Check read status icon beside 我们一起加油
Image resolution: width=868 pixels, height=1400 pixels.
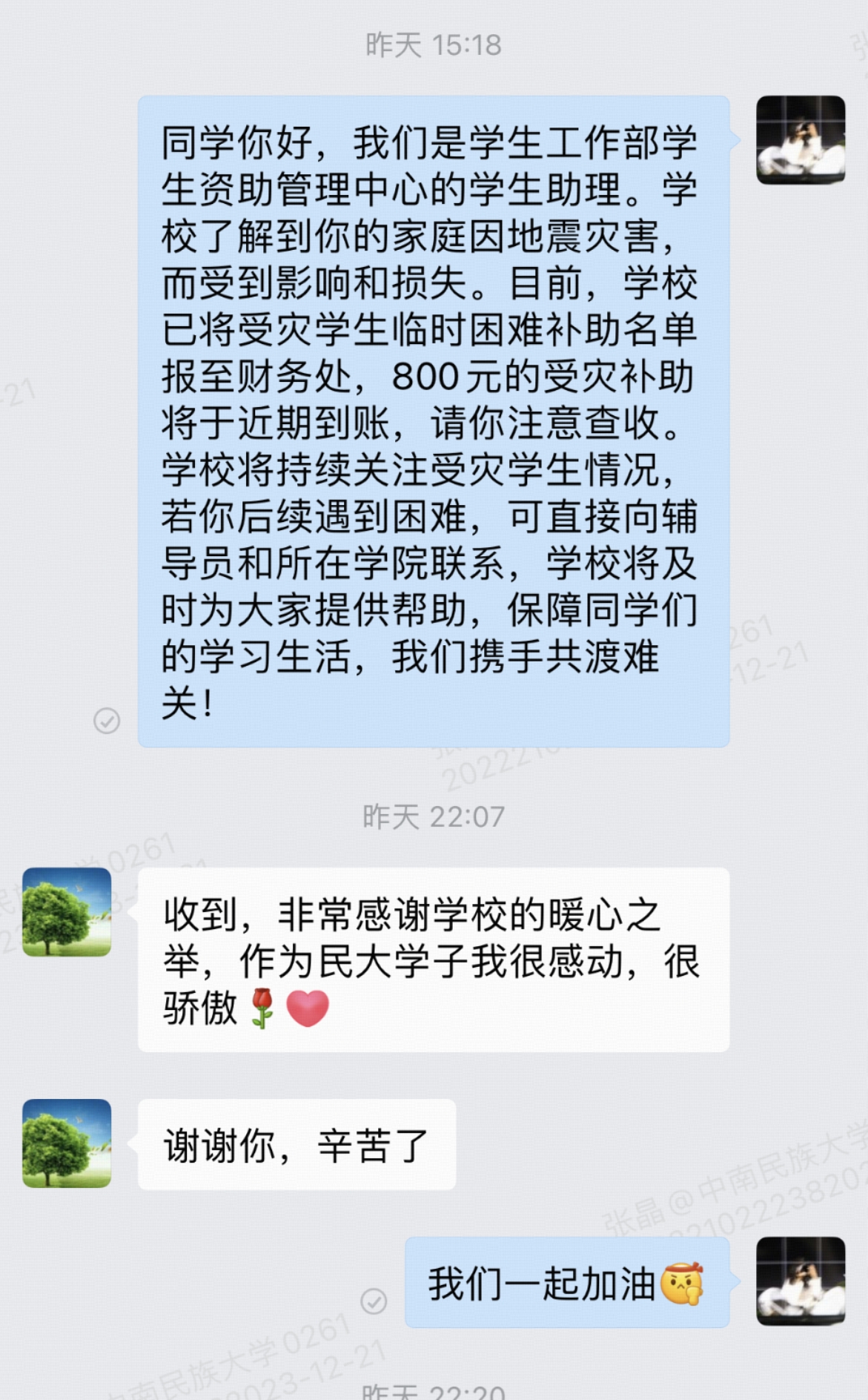(374, 1301)
